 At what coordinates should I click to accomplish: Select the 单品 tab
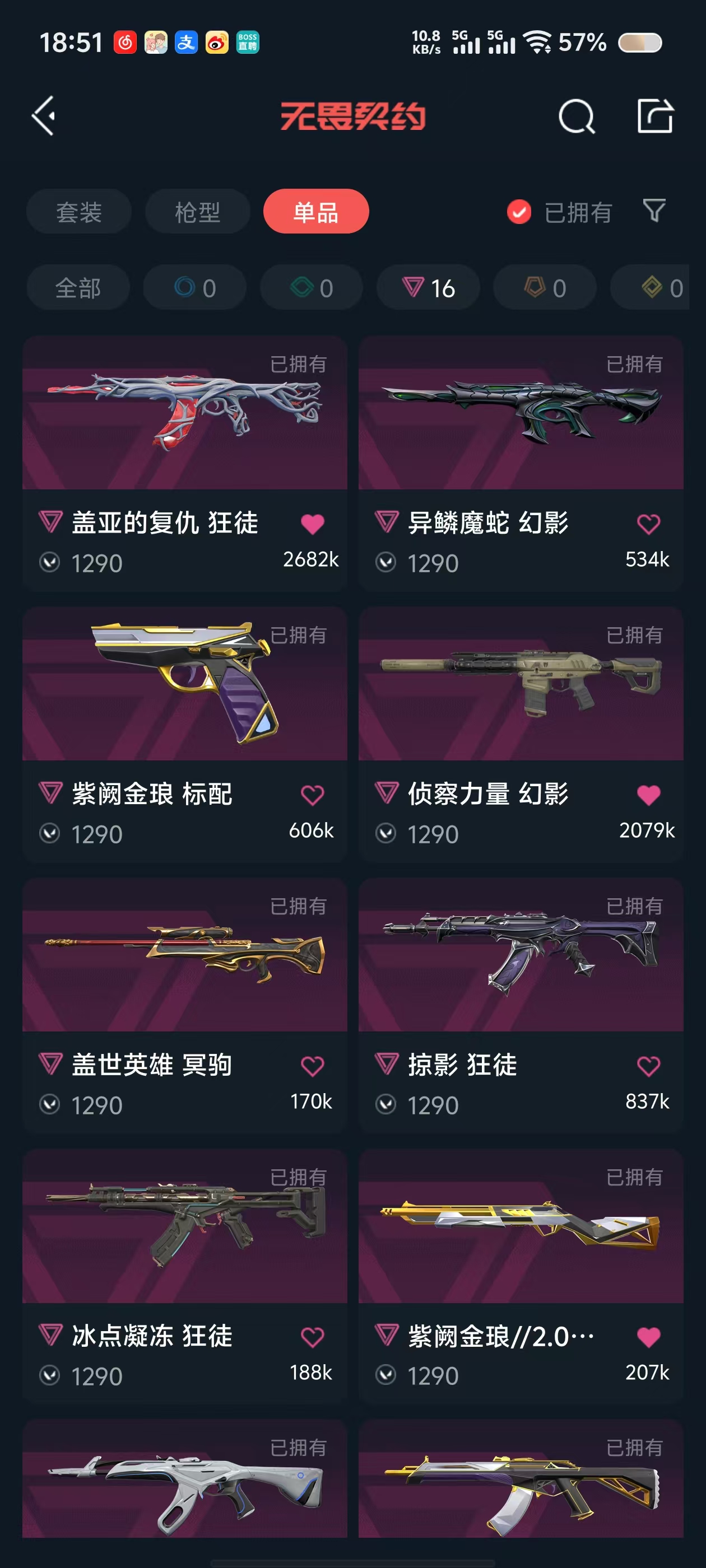[x=315, y=212]
